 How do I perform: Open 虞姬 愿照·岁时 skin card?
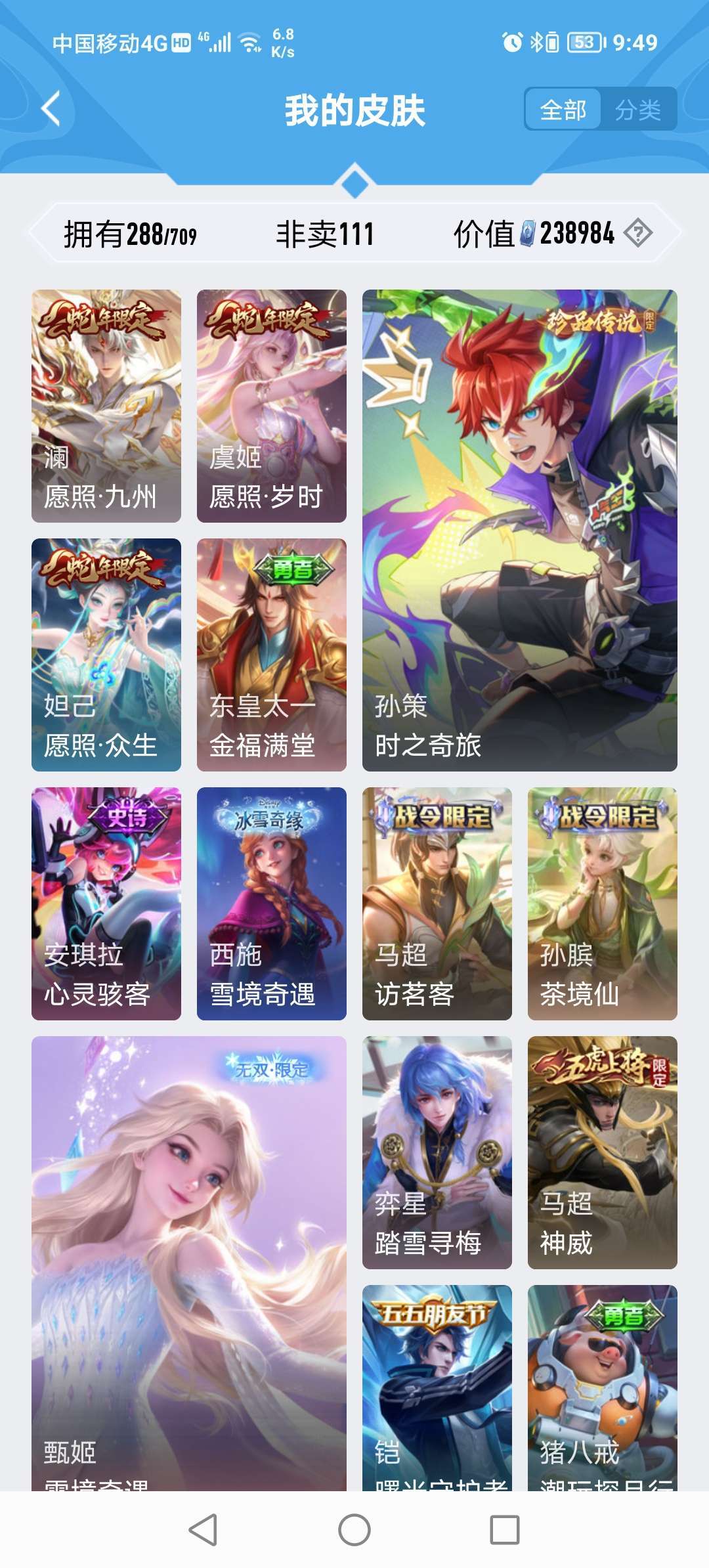[271, 406]
